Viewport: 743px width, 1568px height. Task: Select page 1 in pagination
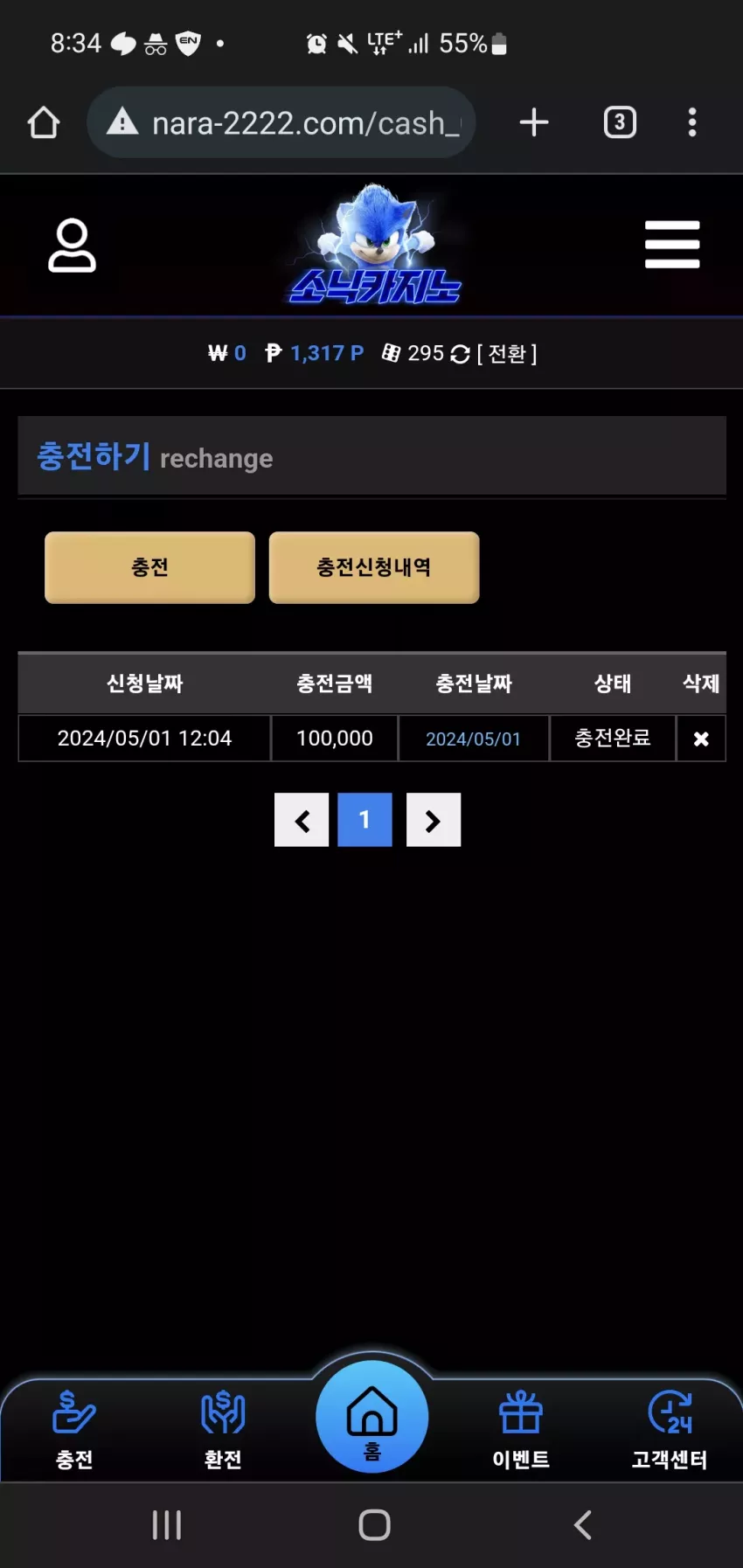pyautogui.click(x=365, y=820)
